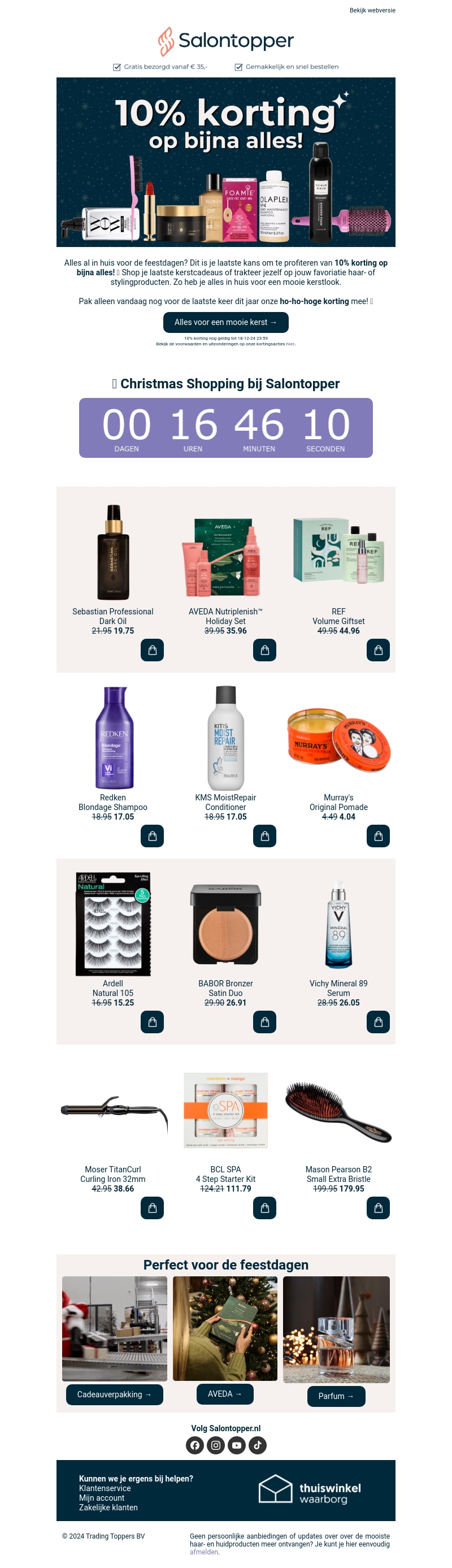The height and width of the screenshot is (1568, 452).
Task: Add Vichy Mineral 89 Serum to cart
Action: (x=378, y=1022)
